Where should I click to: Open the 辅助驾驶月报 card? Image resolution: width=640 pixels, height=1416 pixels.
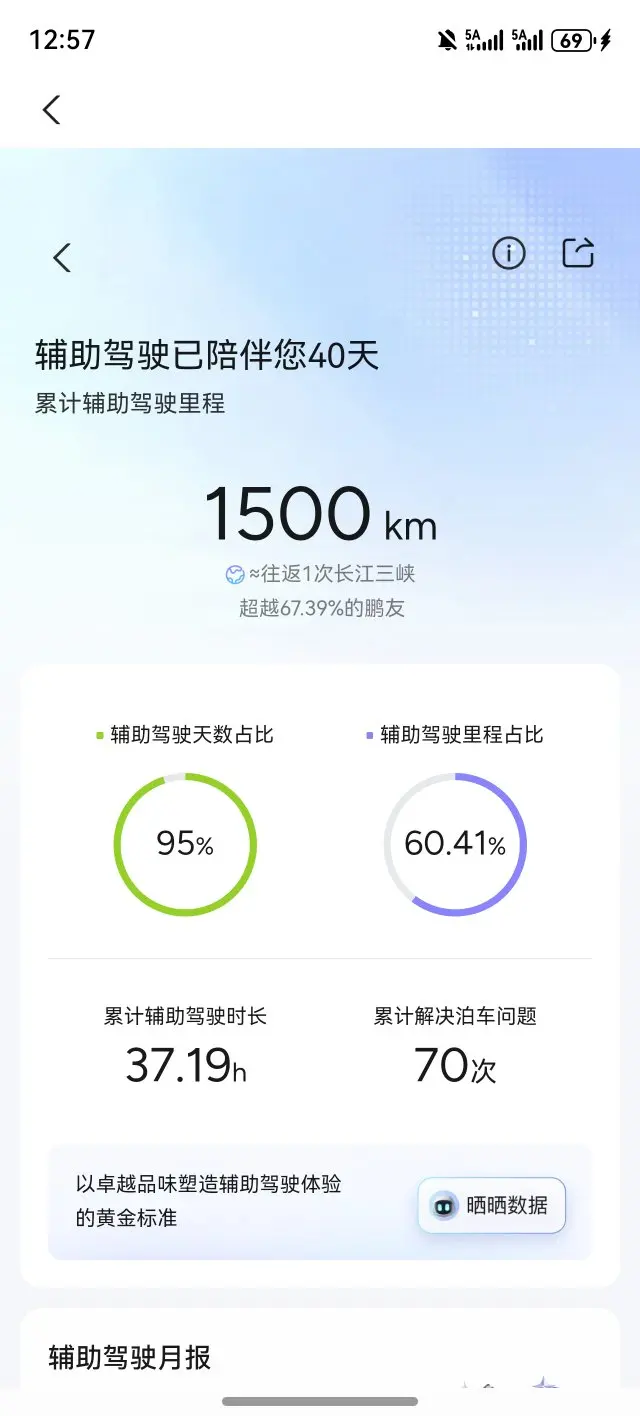[x=320, y=1358]
